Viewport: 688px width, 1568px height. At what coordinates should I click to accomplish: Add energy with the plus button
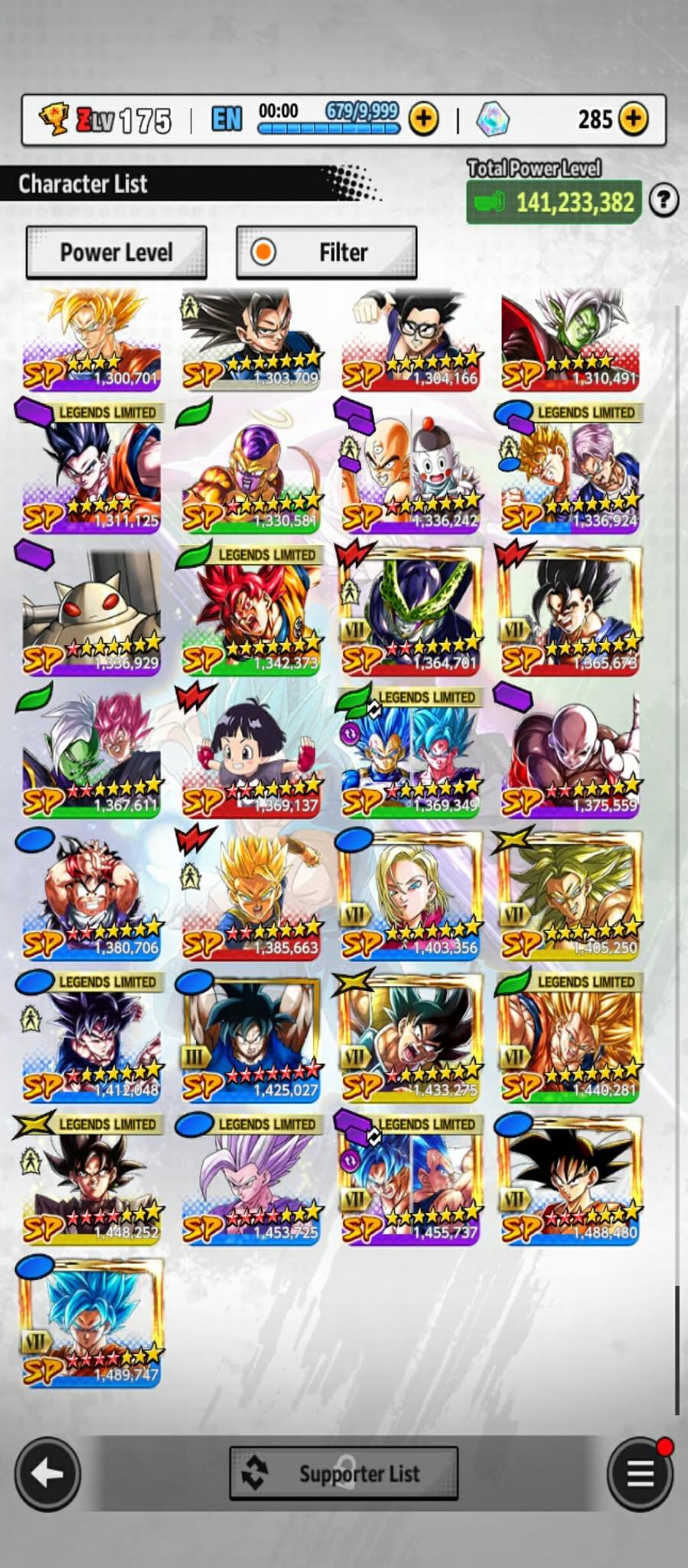coord(423,119)
